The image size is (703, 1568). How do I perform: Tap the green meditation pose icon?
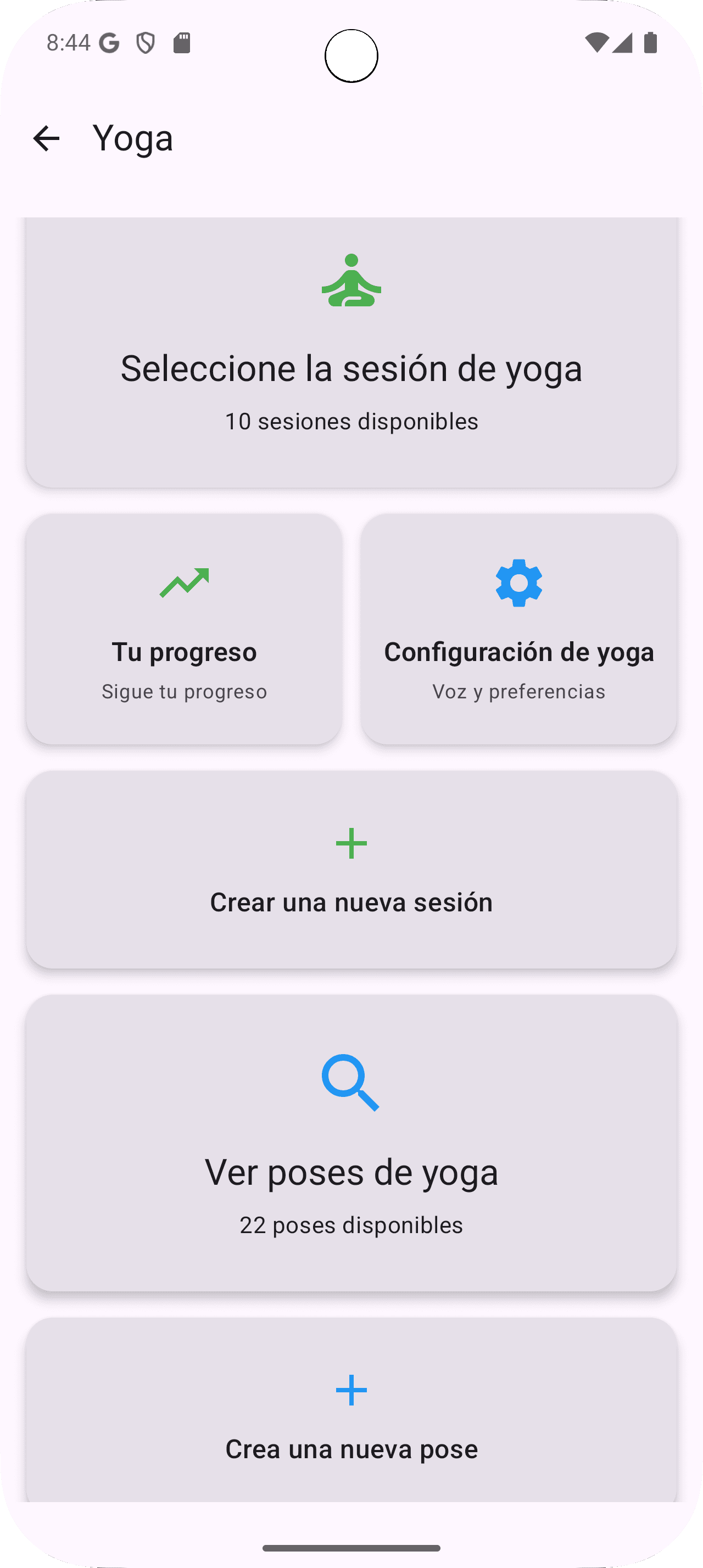point(352,281)
